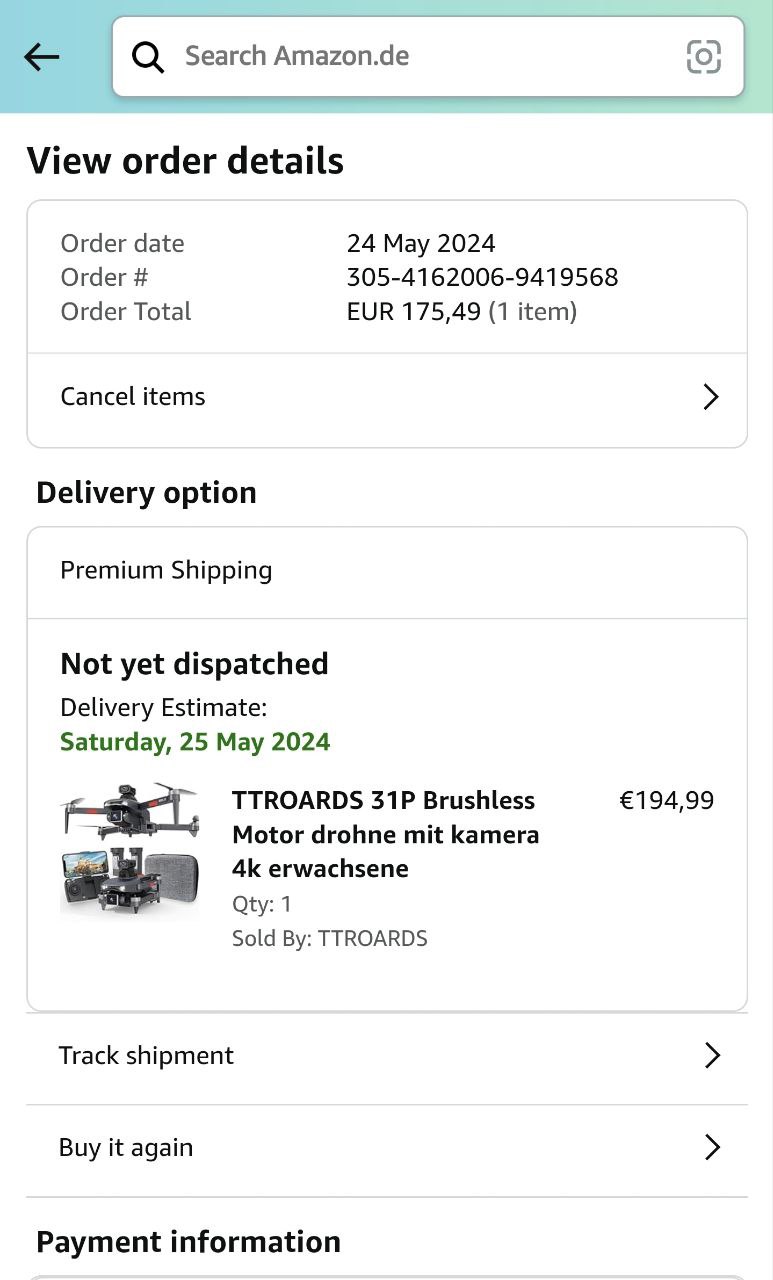Open the TTROARDS 31P Brushless drone title

pos(385,834)
